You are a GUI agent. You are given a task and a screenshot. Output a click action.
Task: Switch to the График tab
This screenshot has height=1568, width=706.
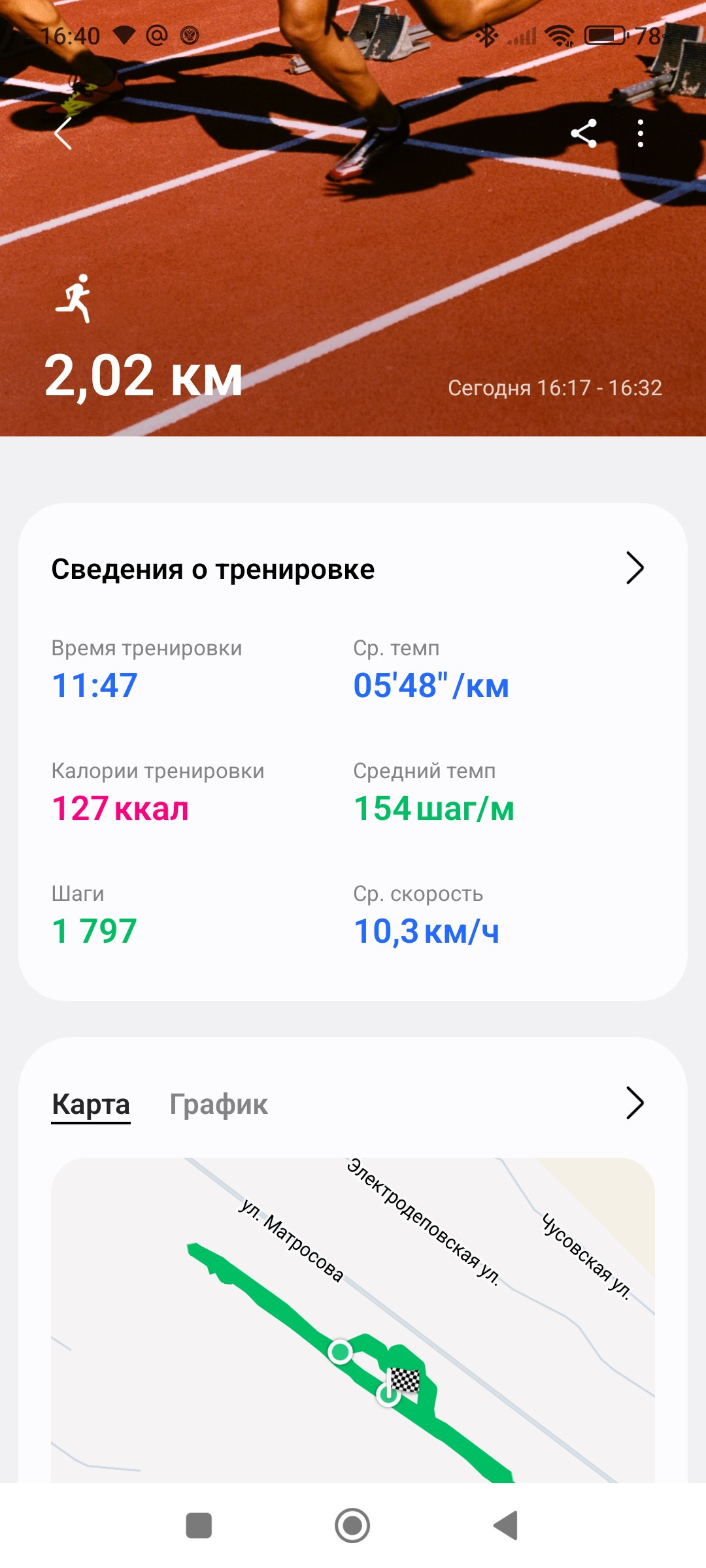click(x=218, y=1104)
